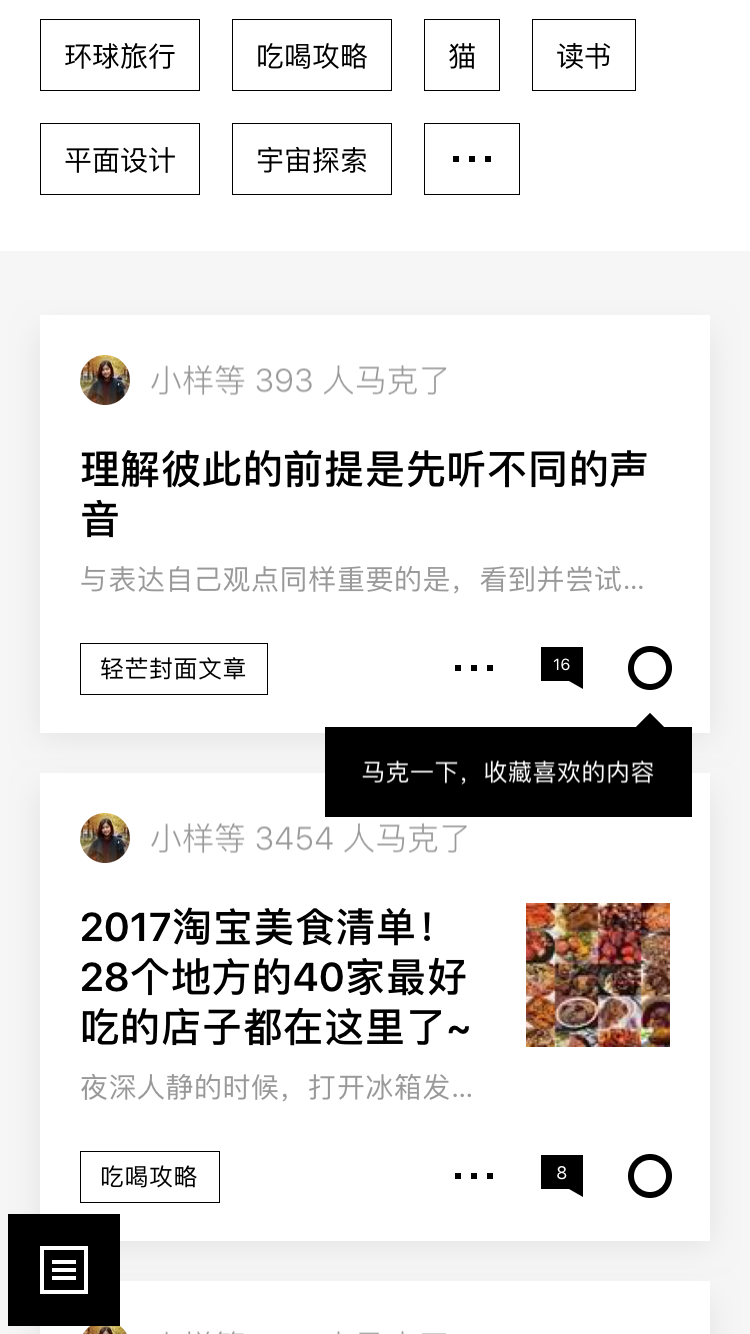The height and width of the screenshot is (1334, 750).
Task: Select the 宇宙探索 topic chip
Action: pyautogui.click(x=312, y=159)
